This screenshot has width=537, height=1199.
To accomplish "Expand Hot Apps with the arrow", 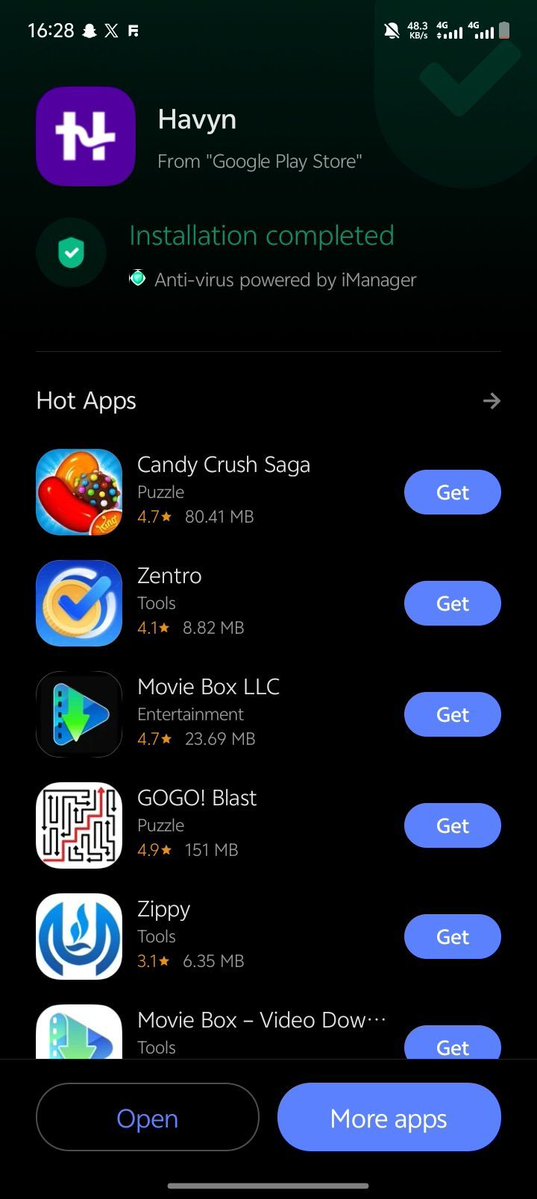I will coord(491,401).
